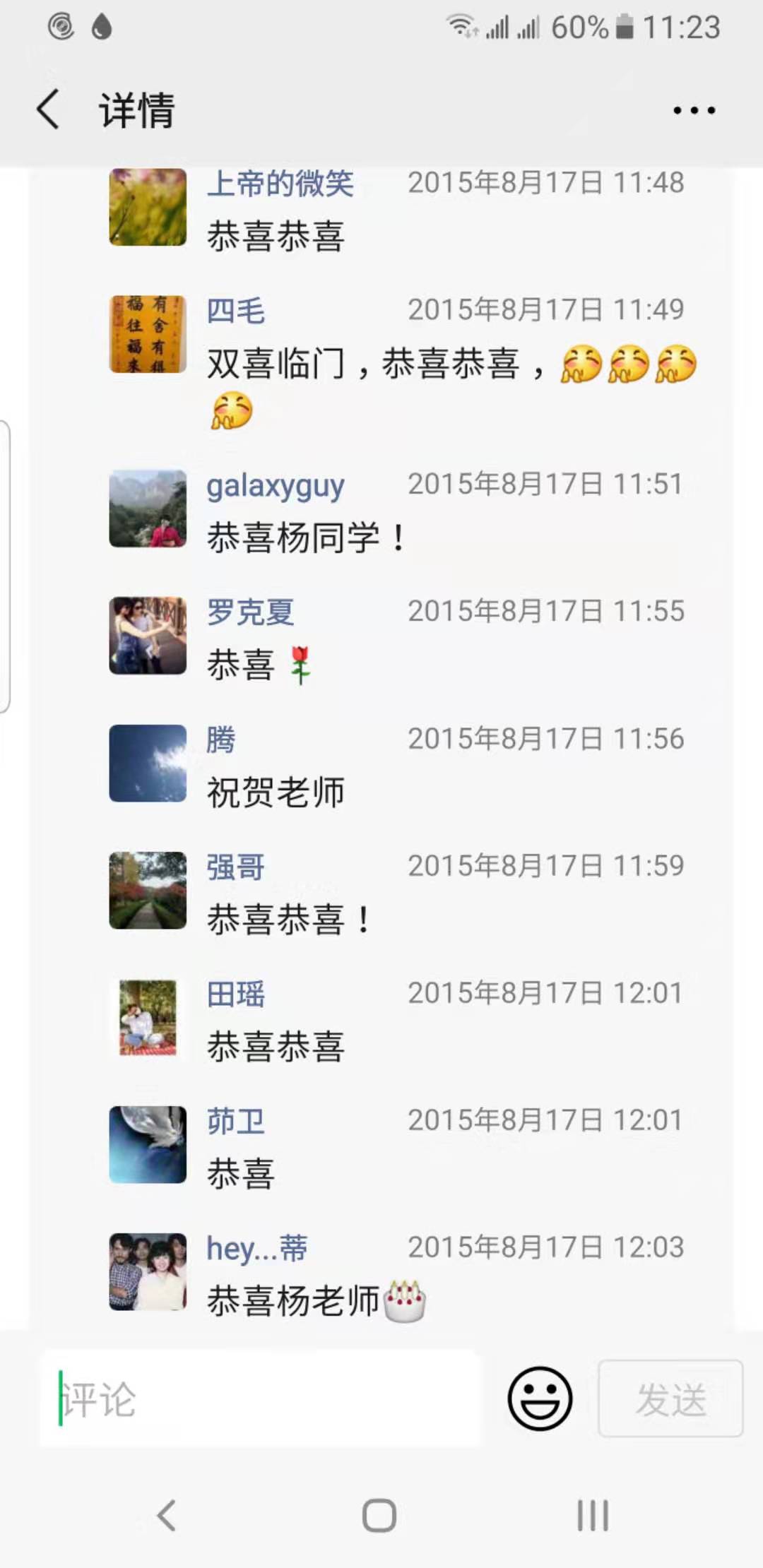
Task: Tap 田瑶's avatar picture
Action: pyautogui.click(x=148, y=1018)
